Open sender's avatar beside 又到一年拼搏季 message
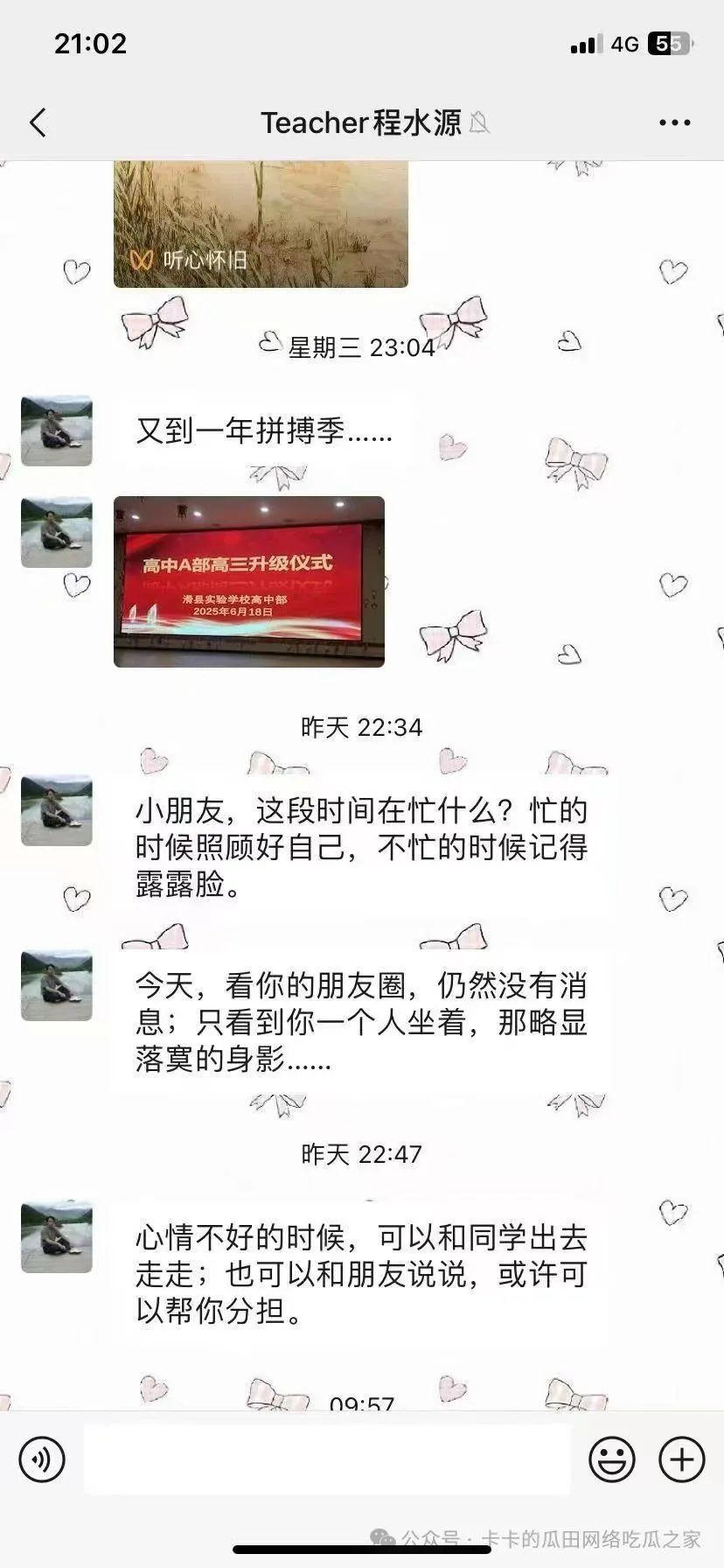Viewport: 724px width, 1568px height. click(57, 430)
